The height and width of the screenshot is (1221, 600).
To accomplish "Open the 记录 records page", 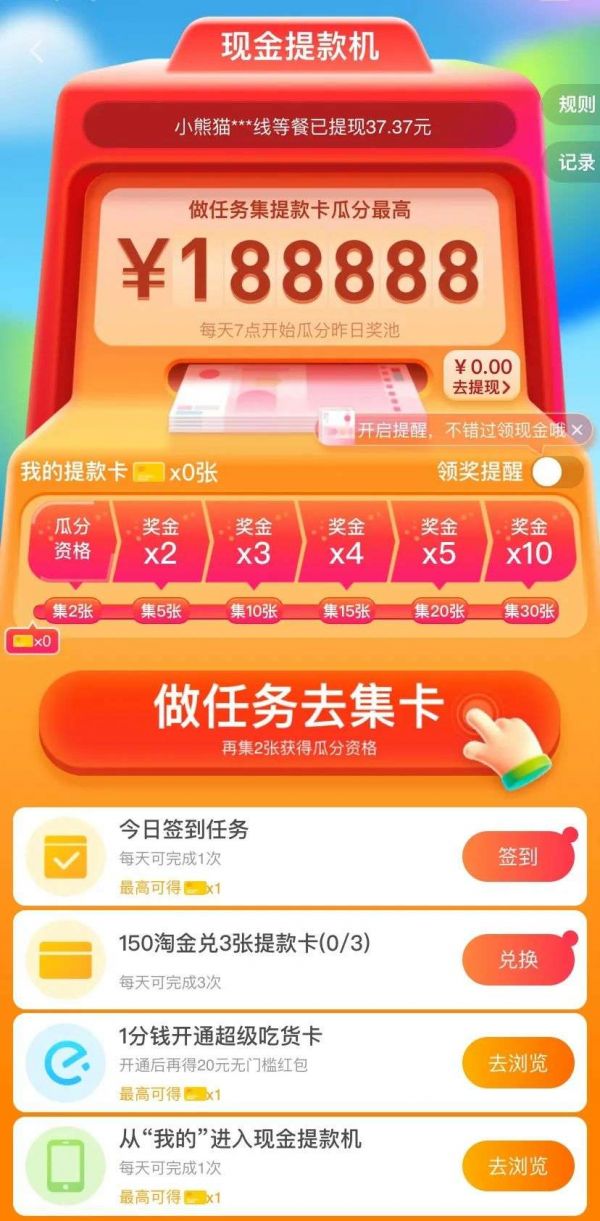I will 576,162.
